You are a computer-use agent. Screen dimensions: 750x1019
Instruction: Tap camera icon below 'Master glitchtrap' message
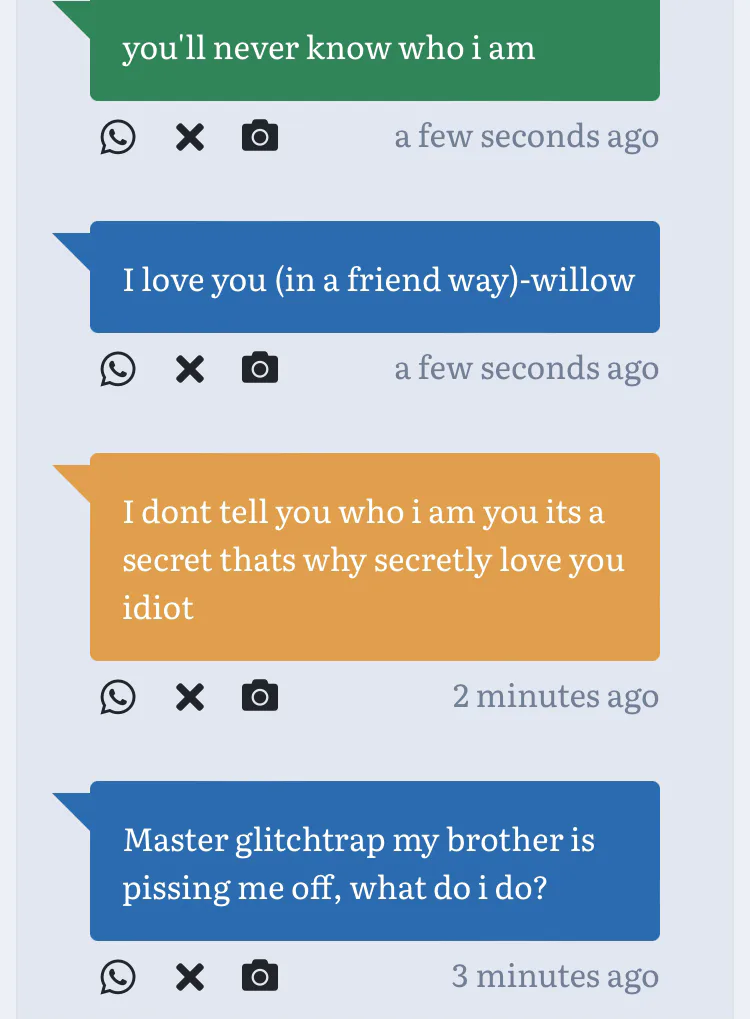click(x=260, y=977)
